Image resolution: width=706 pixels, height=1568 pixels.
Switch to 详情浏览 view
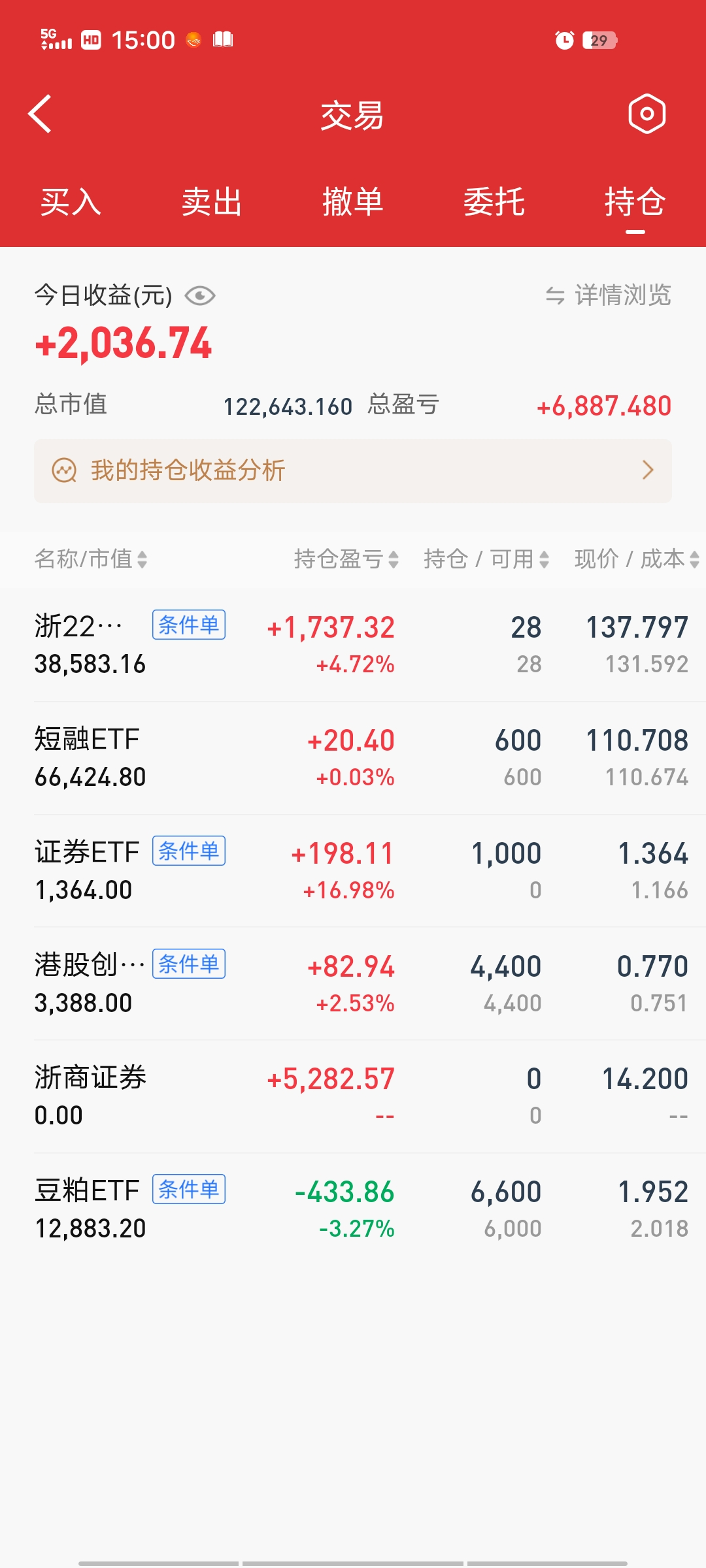coord(609,295)
